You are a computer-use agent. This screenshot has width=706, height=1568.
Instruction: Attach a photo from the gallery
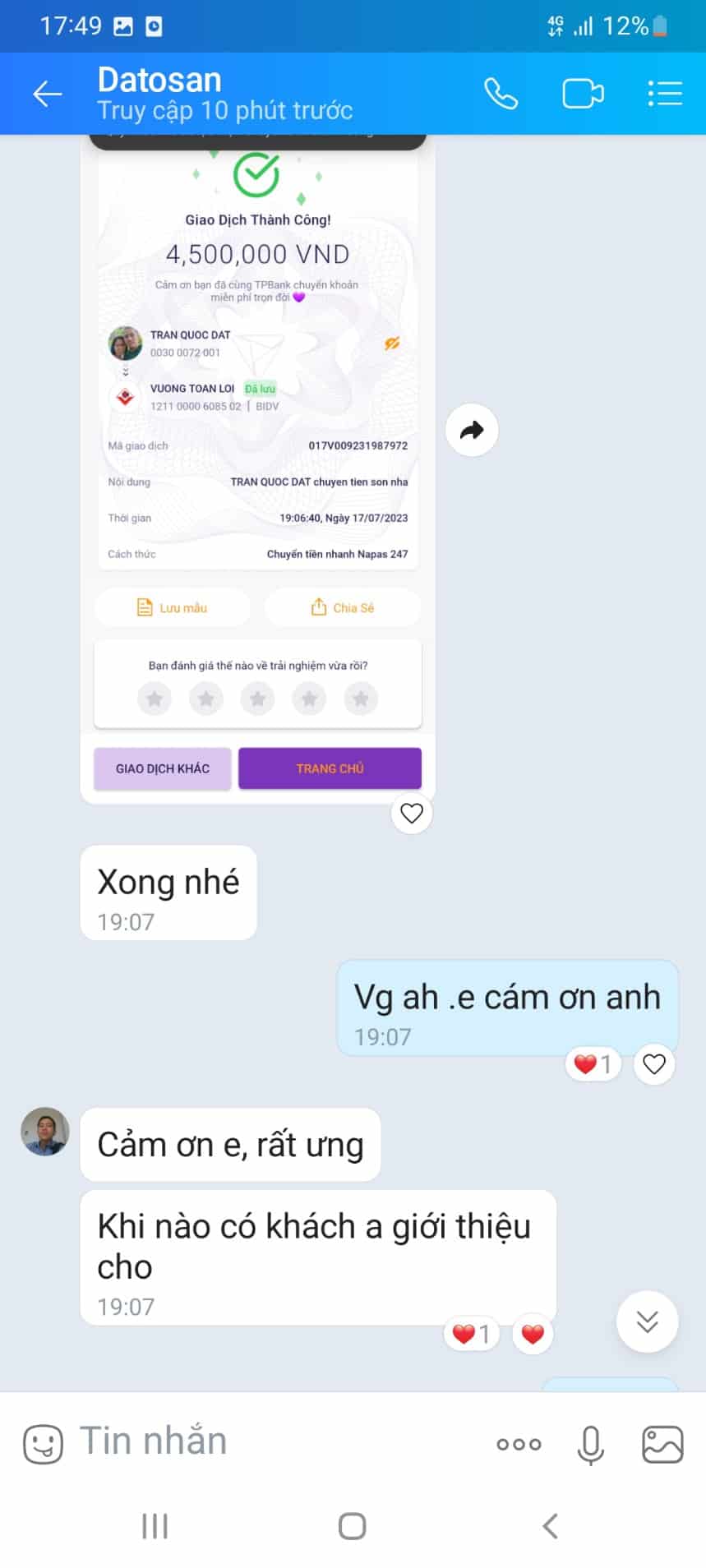coord(662,1444)
